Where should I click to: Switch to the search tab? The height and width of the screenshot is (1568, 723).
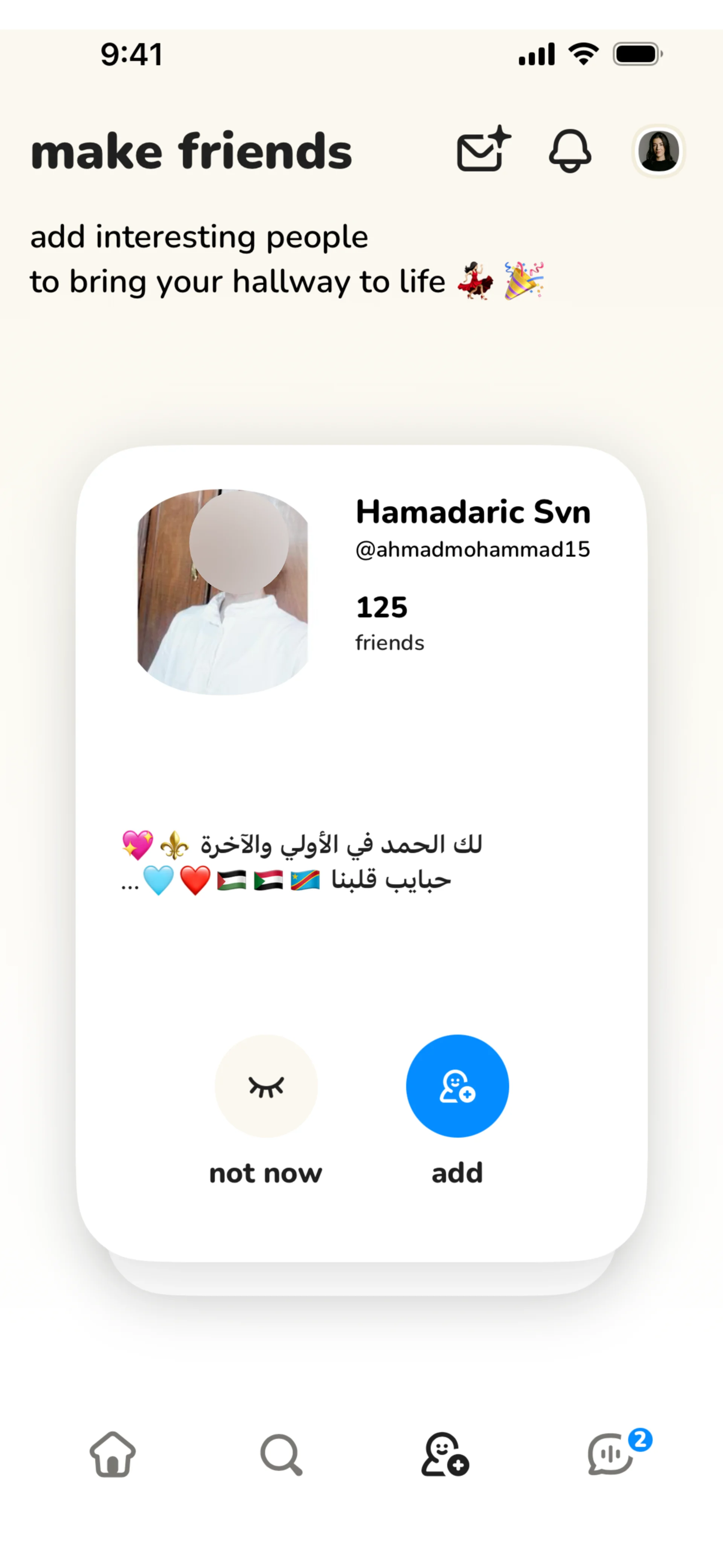(x=281, y=1455)
